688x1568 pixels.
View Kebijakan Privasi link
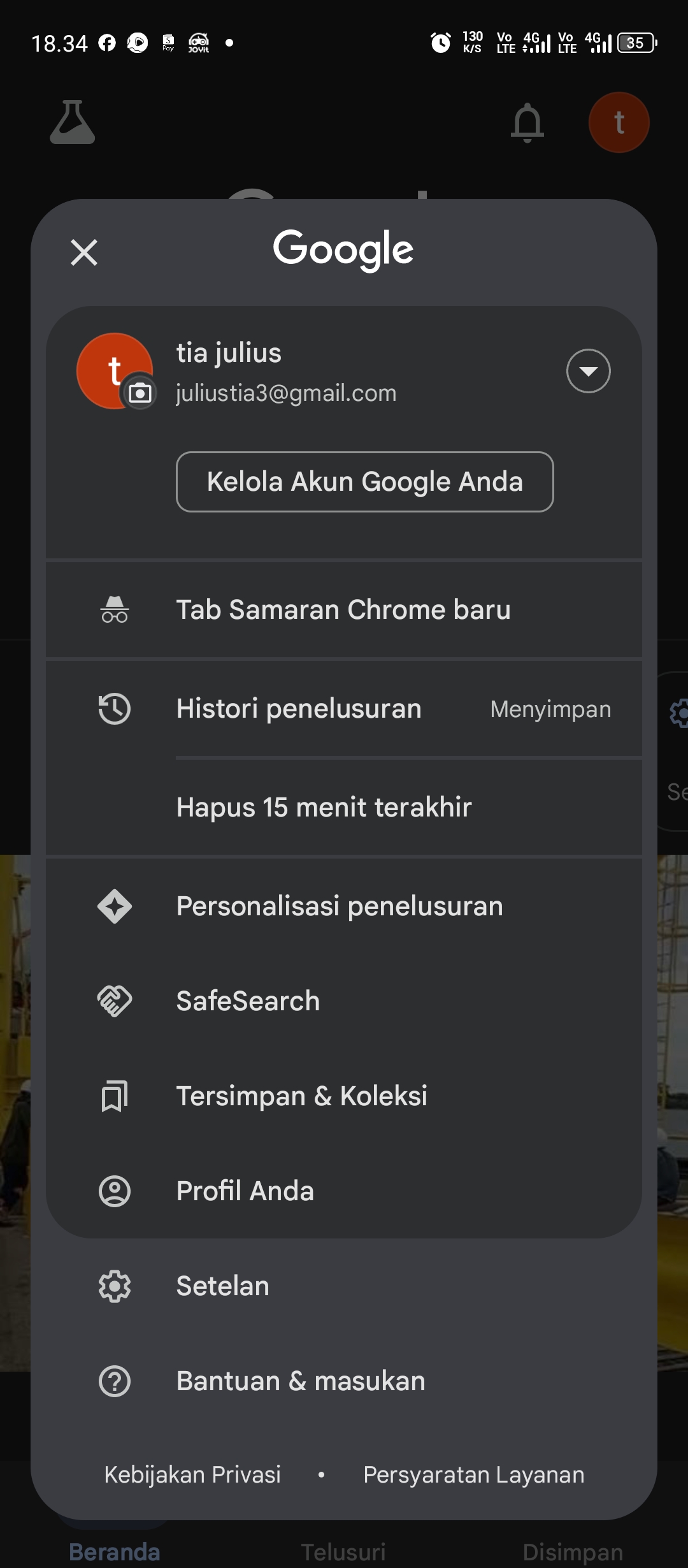pyautogui.click(x=192, y=1475)
